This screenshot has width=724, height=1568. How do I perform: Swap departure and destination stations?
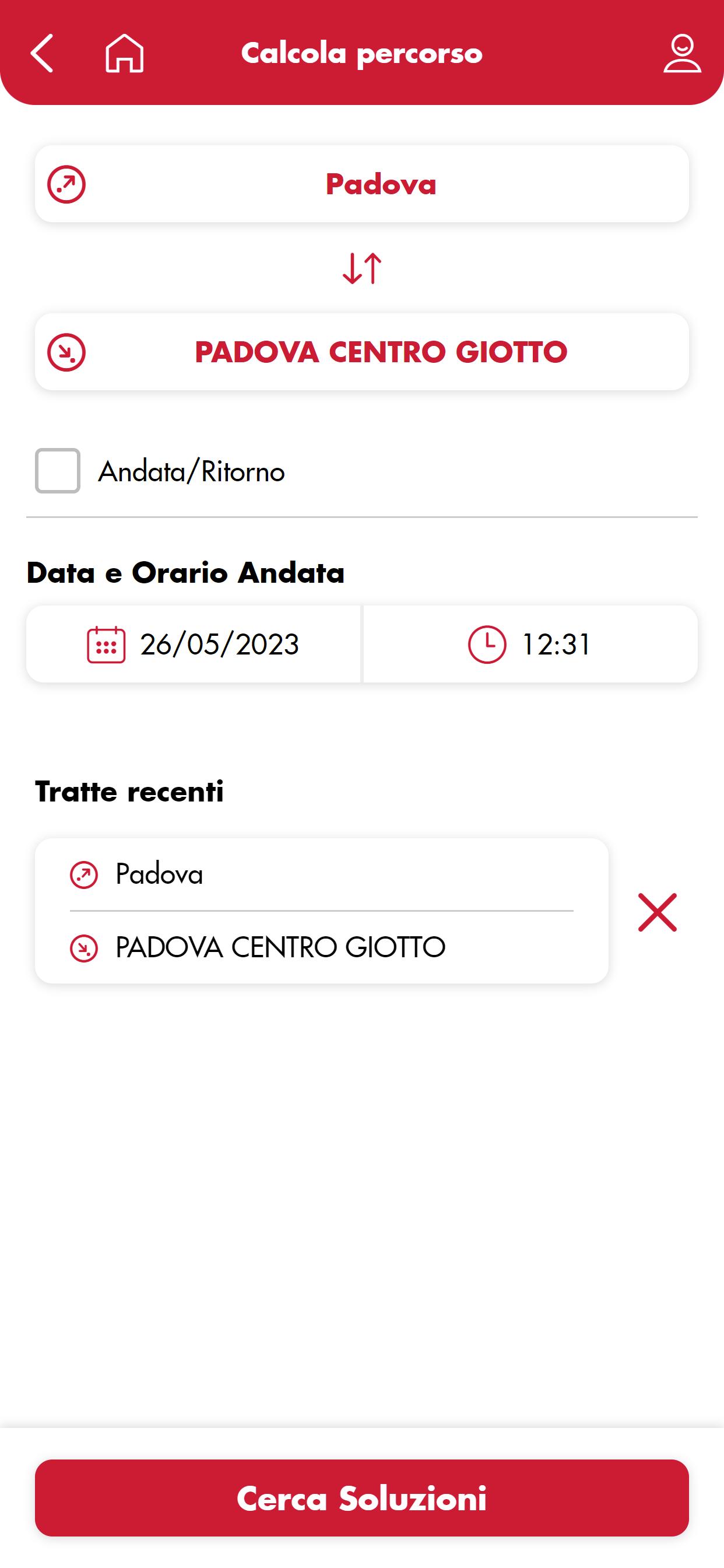[362, 268]
